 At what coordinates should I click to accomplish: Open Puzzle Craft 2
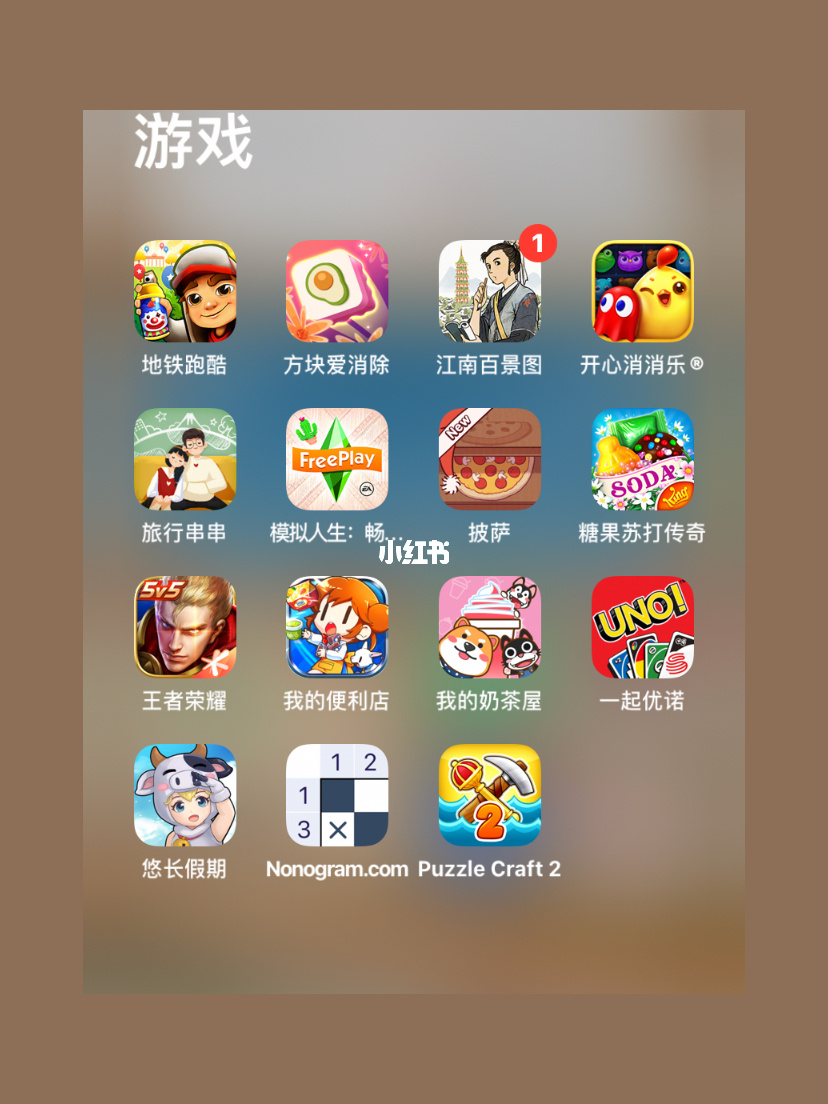point(489,795)
